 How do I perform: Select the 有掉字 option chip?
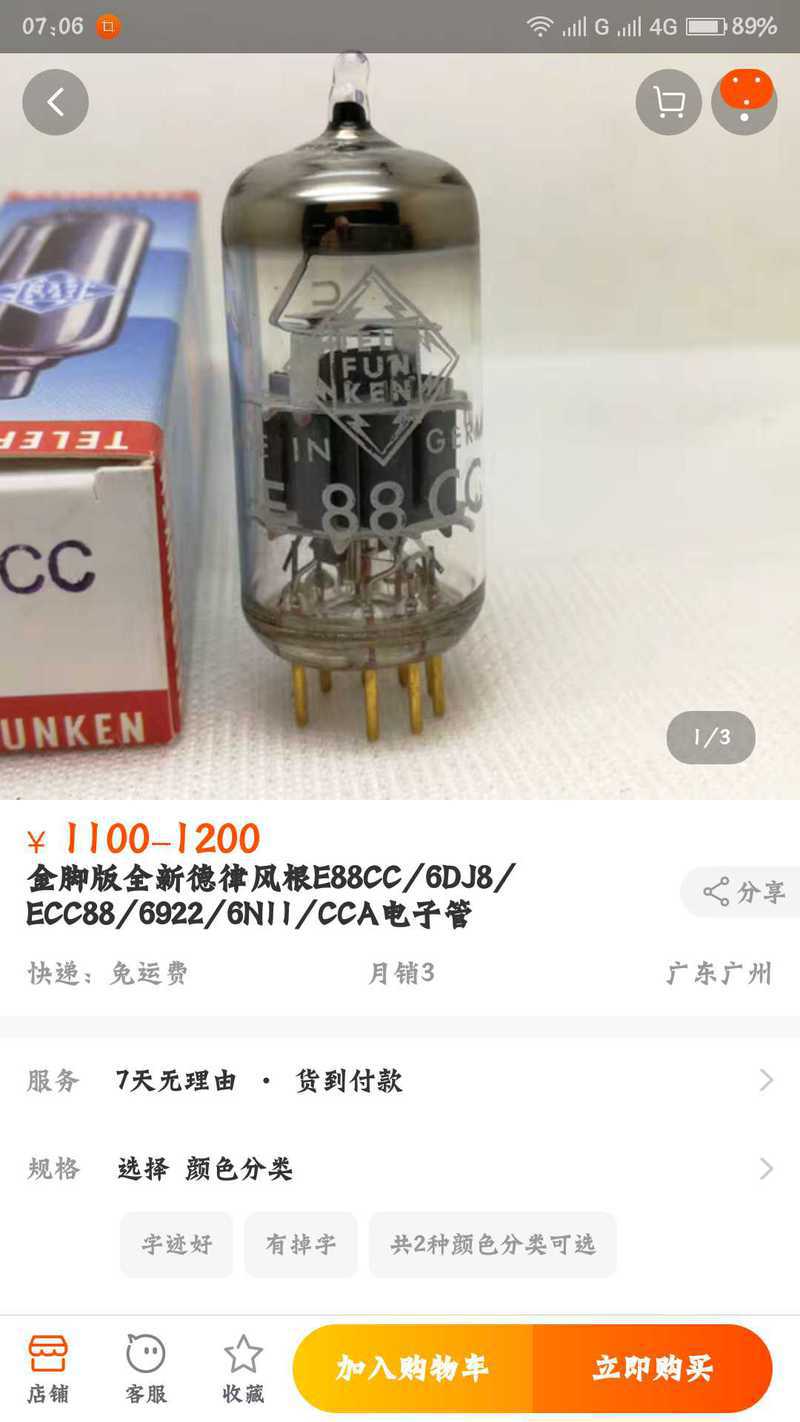click(x=300, y=1244)
